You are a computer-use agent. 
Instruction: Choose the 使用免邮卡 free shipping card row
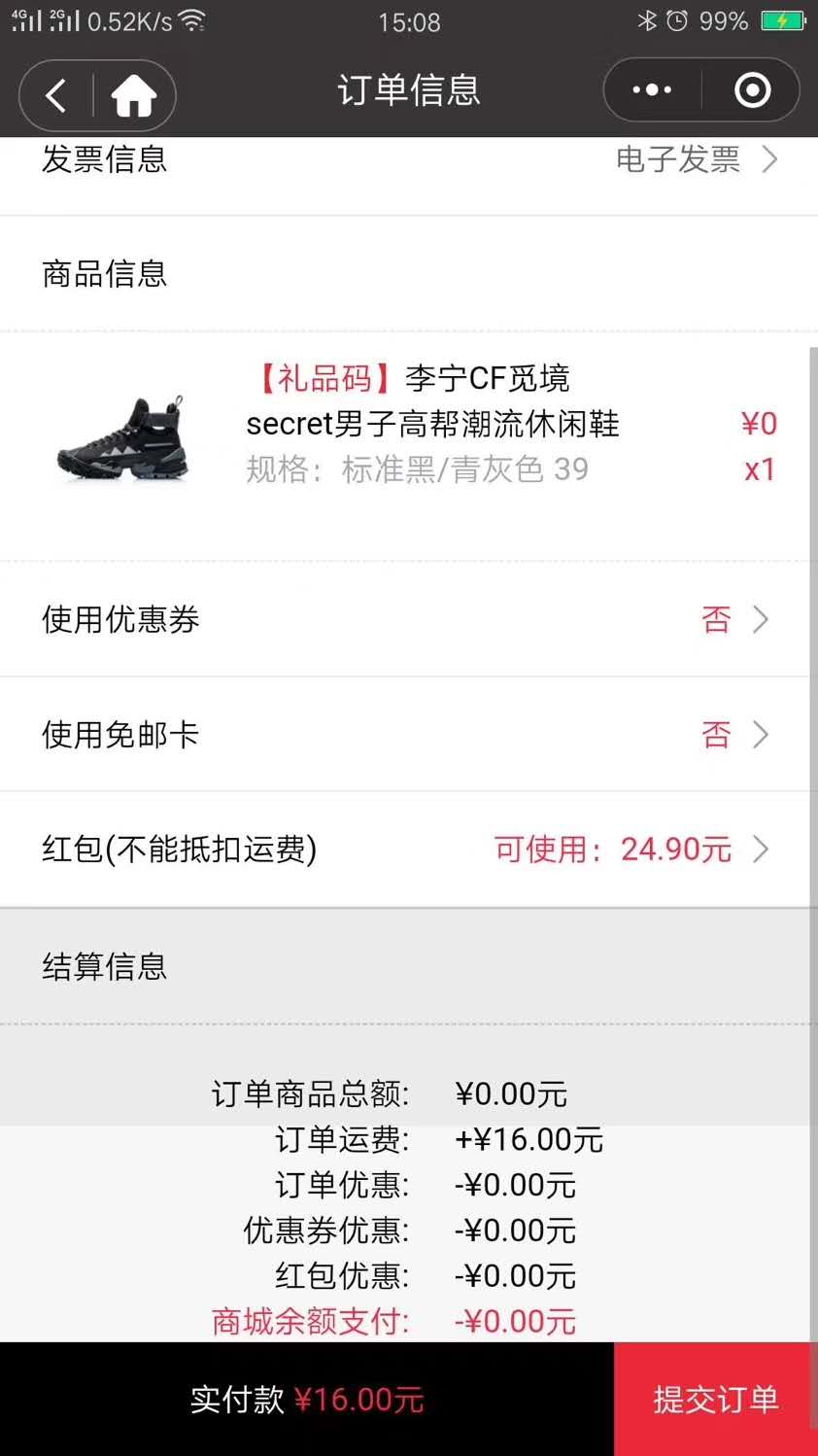[408, 734]
